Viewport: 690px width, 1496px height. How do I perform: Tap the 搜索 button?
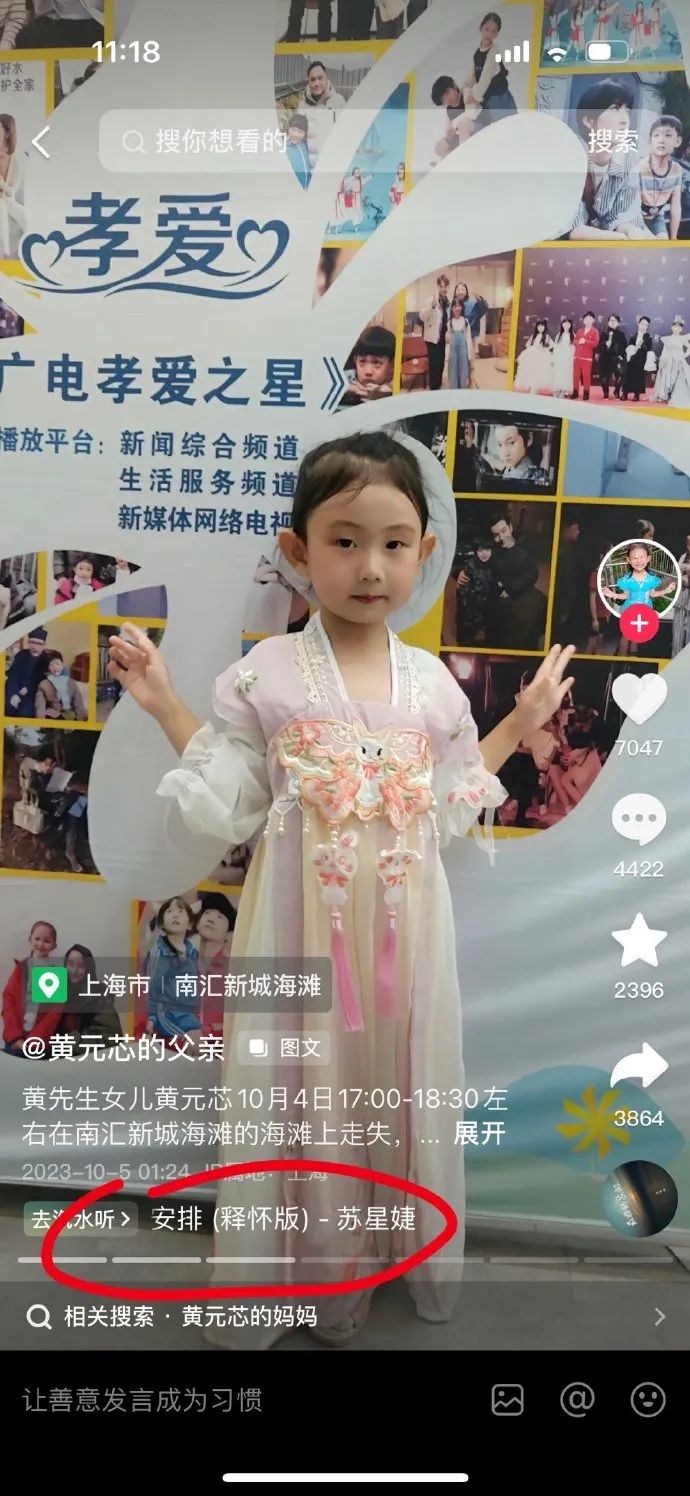point(613,141)
